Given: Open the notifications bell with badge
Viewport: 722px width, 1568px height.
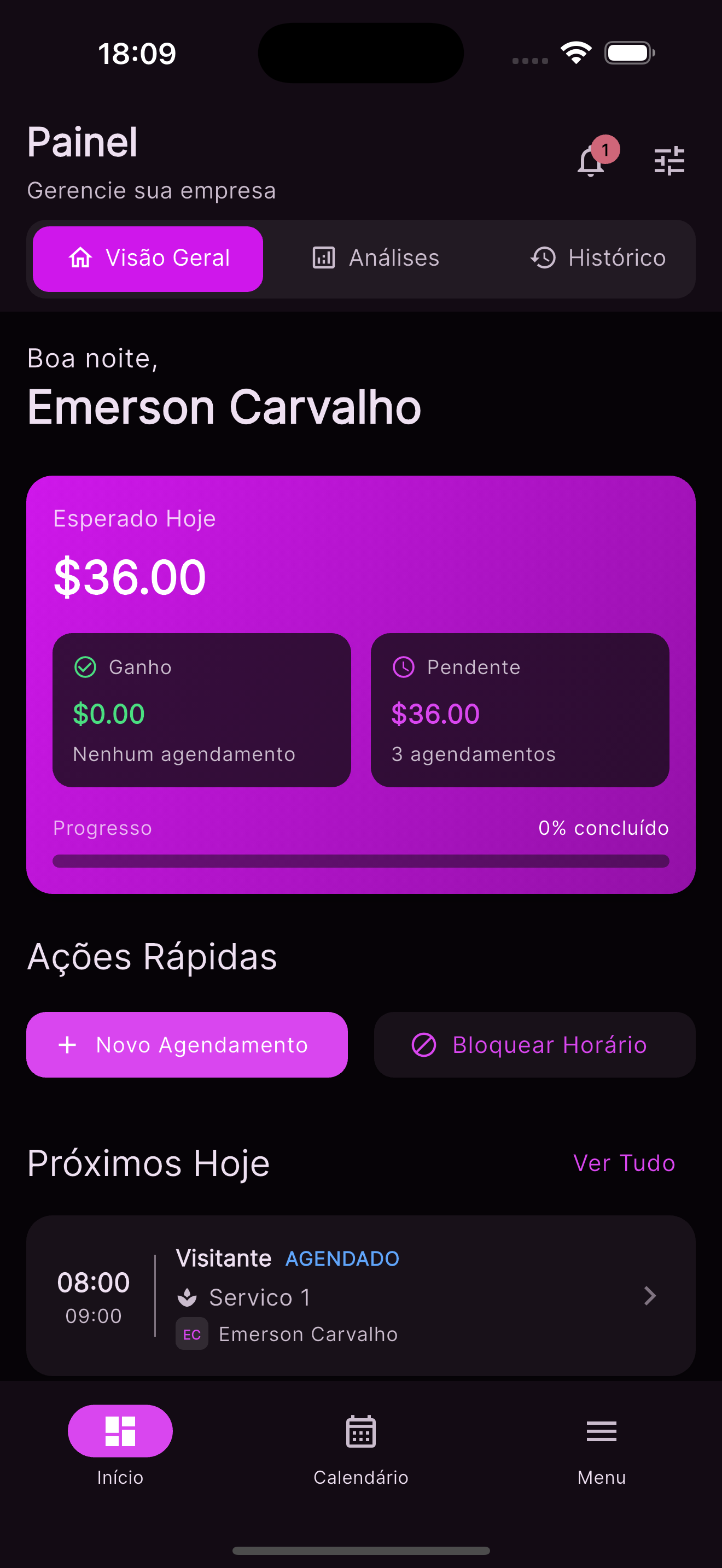Looking at the screenshot, I should pos(590,163).
